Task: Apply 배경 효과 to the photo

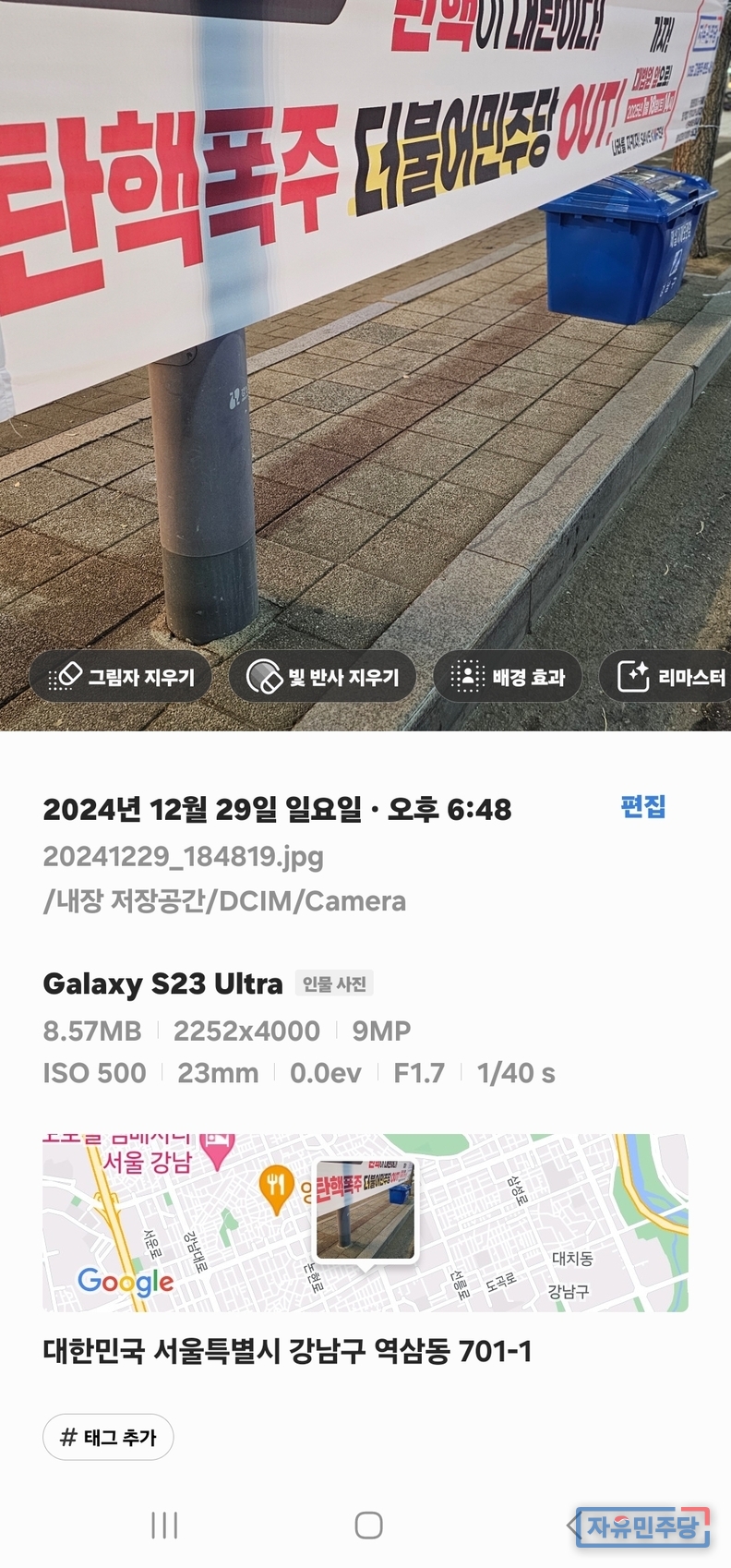Action: (508, 677)
